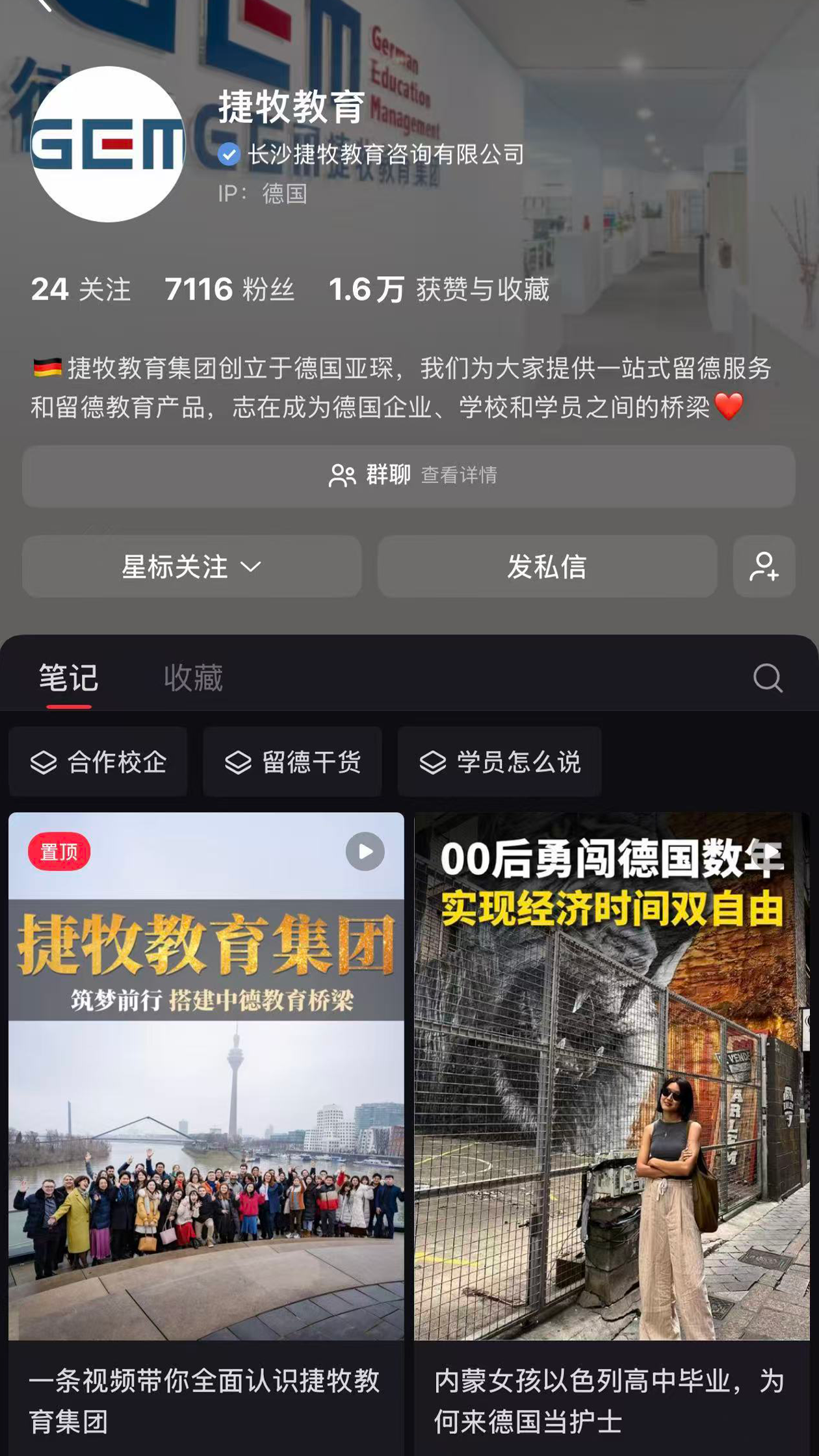Image resolution: width=819 pixels, height=1456 pixels.
Task: Switch to the 收藏 tab
Action: coord(193,679)
